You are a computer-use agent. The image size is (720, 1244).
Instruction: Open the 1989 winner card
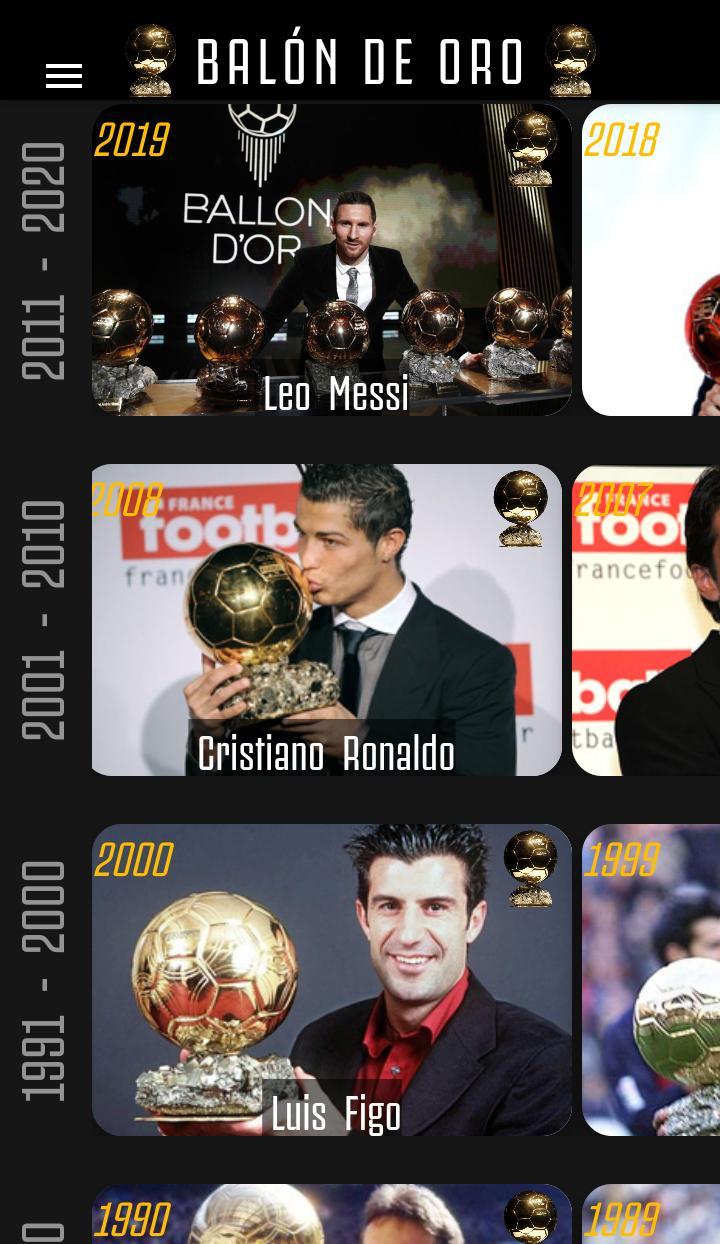point(651,1215)
